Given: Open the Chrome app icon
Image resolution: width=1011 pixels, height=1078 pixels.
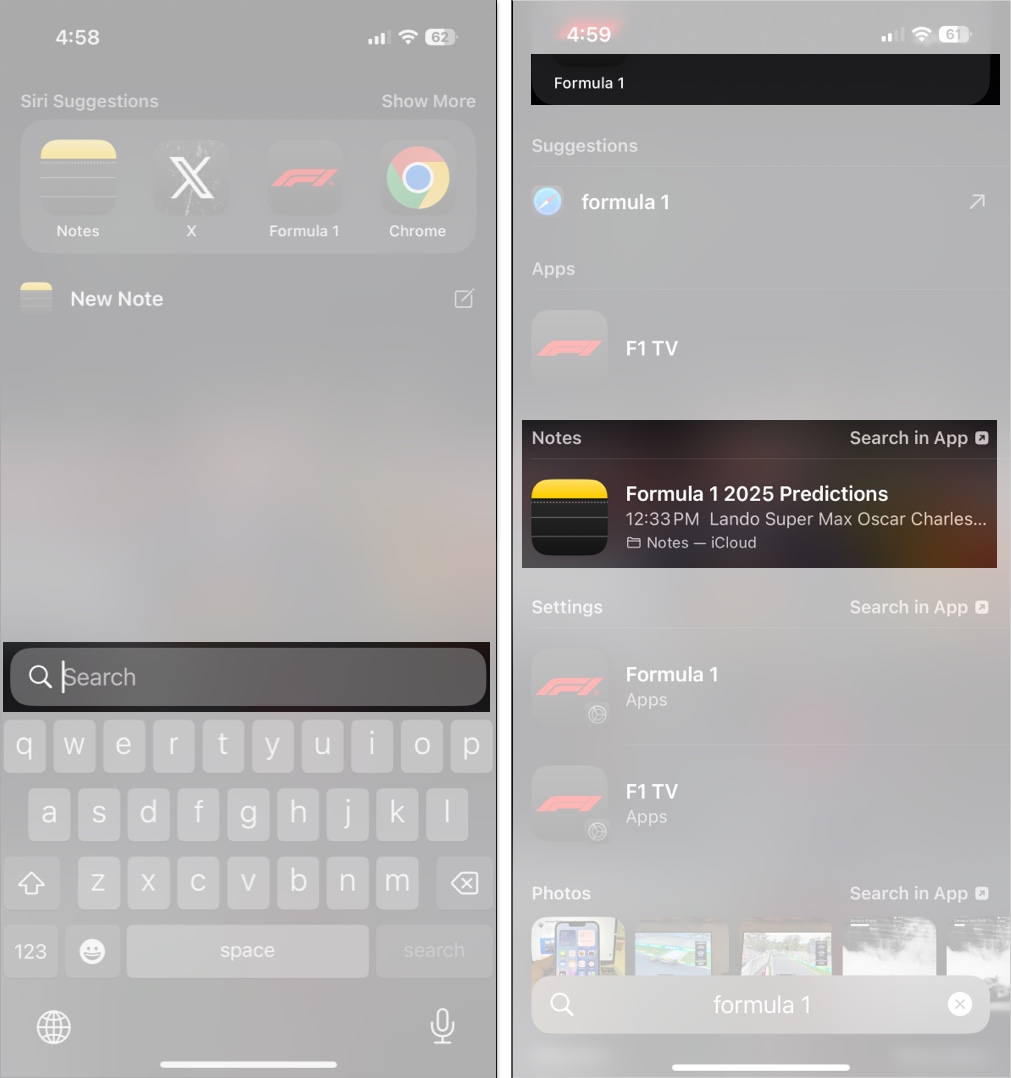Looking at the screenshot, I should tap(417, 180).
